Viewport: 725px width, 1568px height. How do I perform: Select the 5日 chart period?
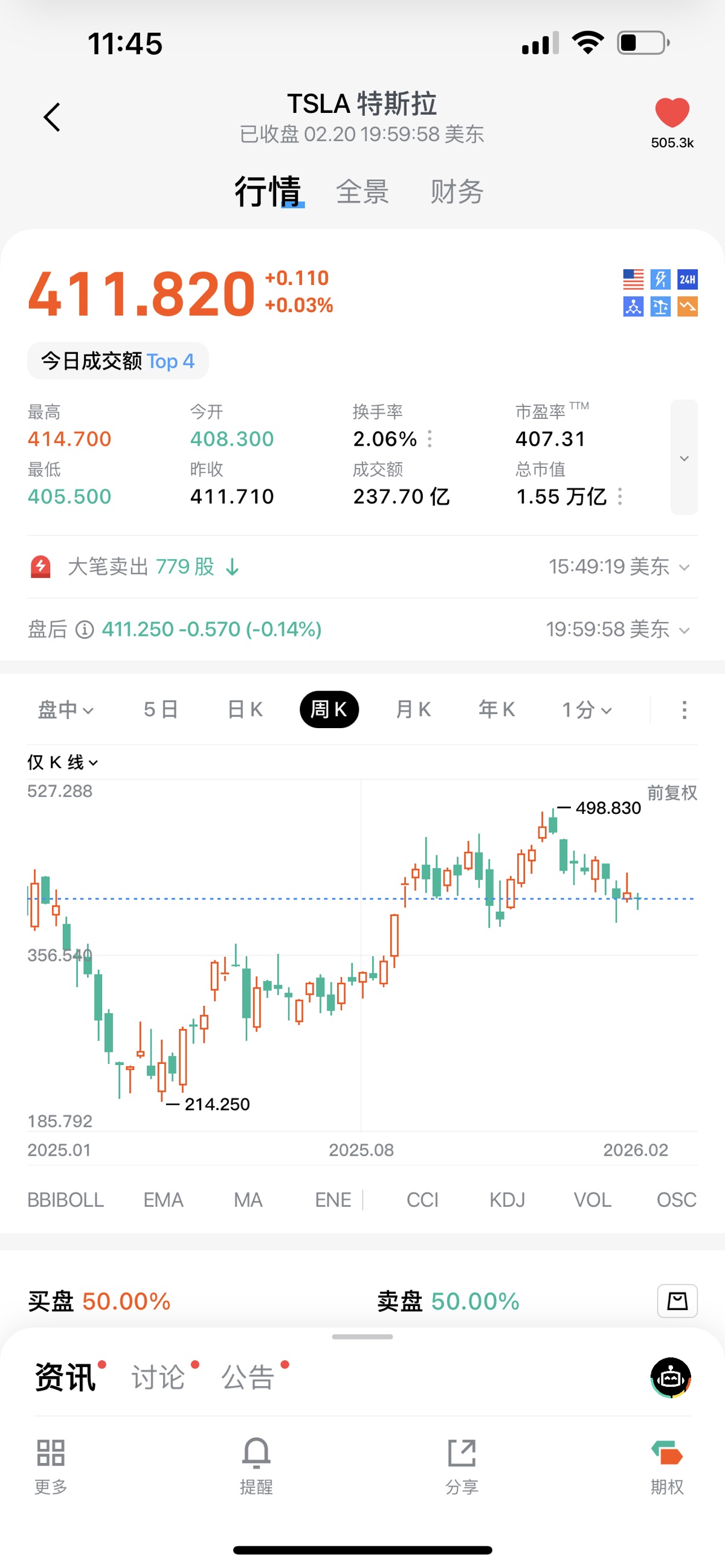(x=161, y=710)
